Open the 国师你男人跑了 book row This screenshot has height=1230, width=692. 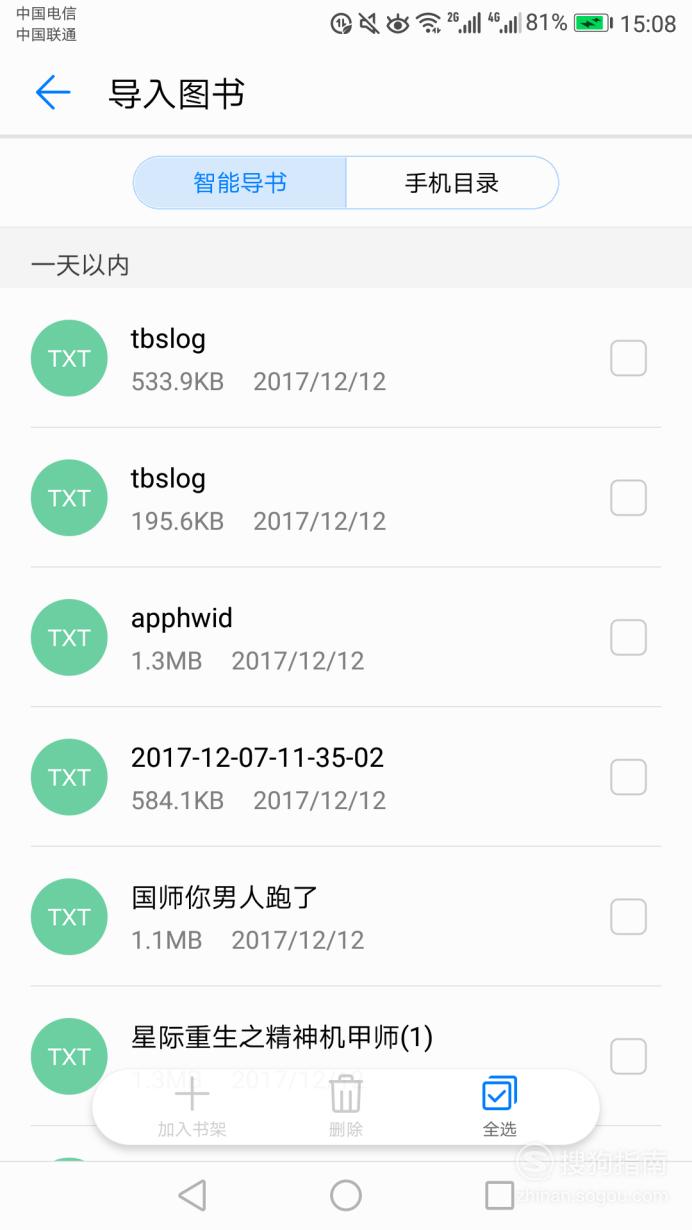click(346, 917)
